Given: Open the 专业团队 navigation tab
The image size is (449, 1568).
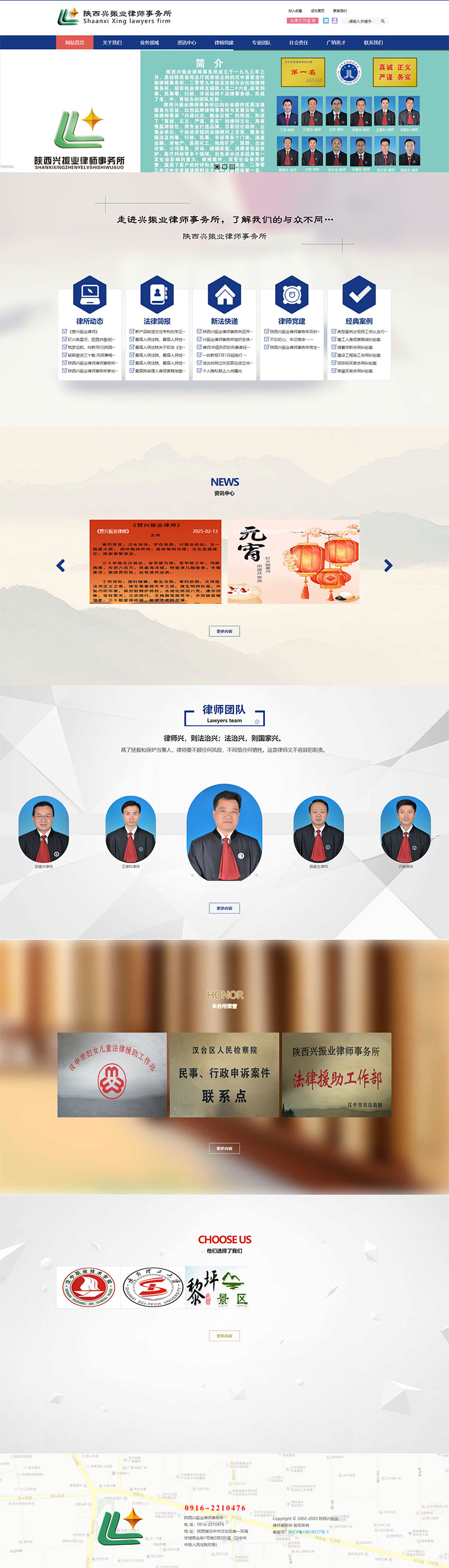Looking at the screenshot, I should pyautogui.click(x=261, y=43).
